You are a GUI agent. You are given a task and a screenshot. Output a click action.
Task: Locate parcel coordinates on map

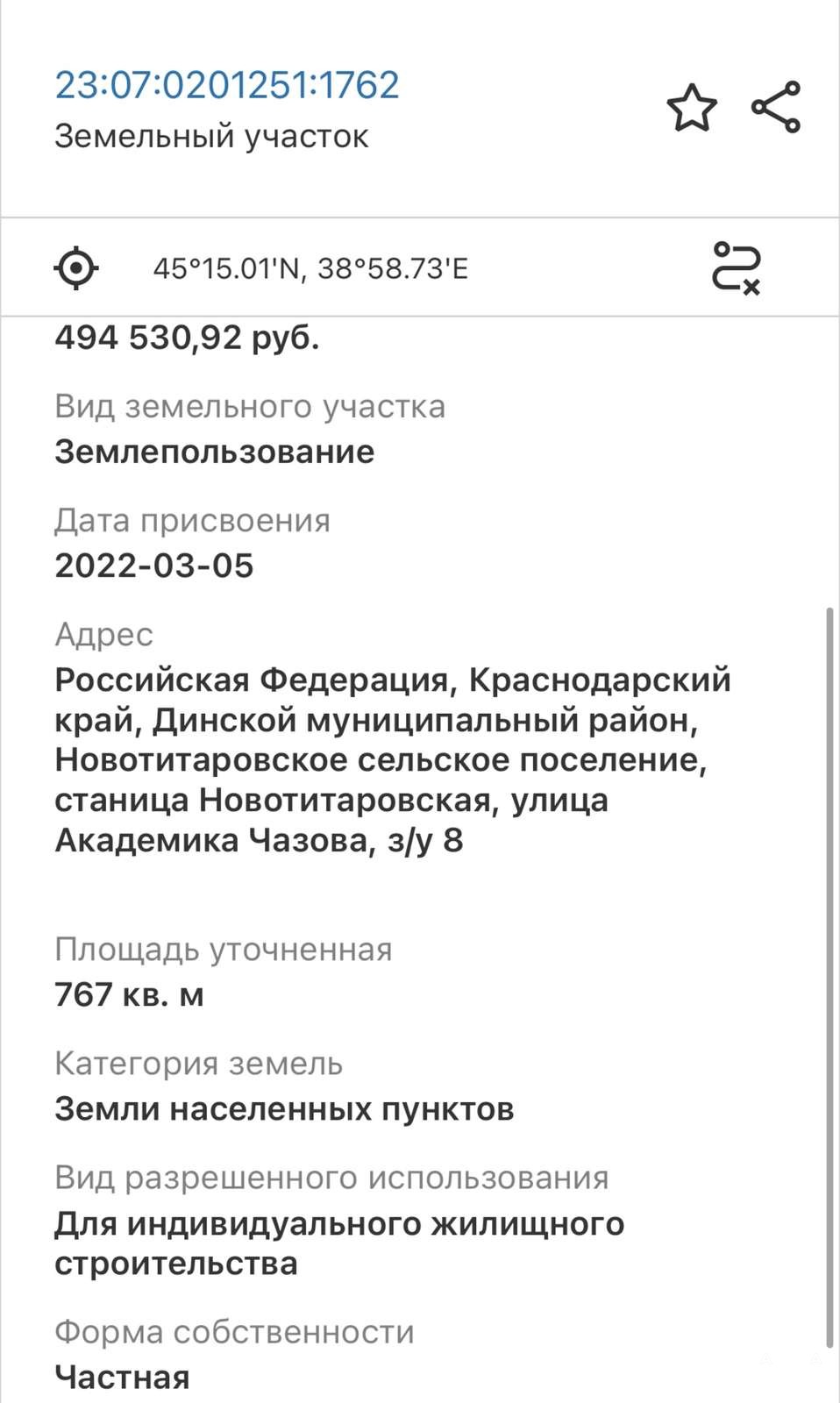pos(76,267)
